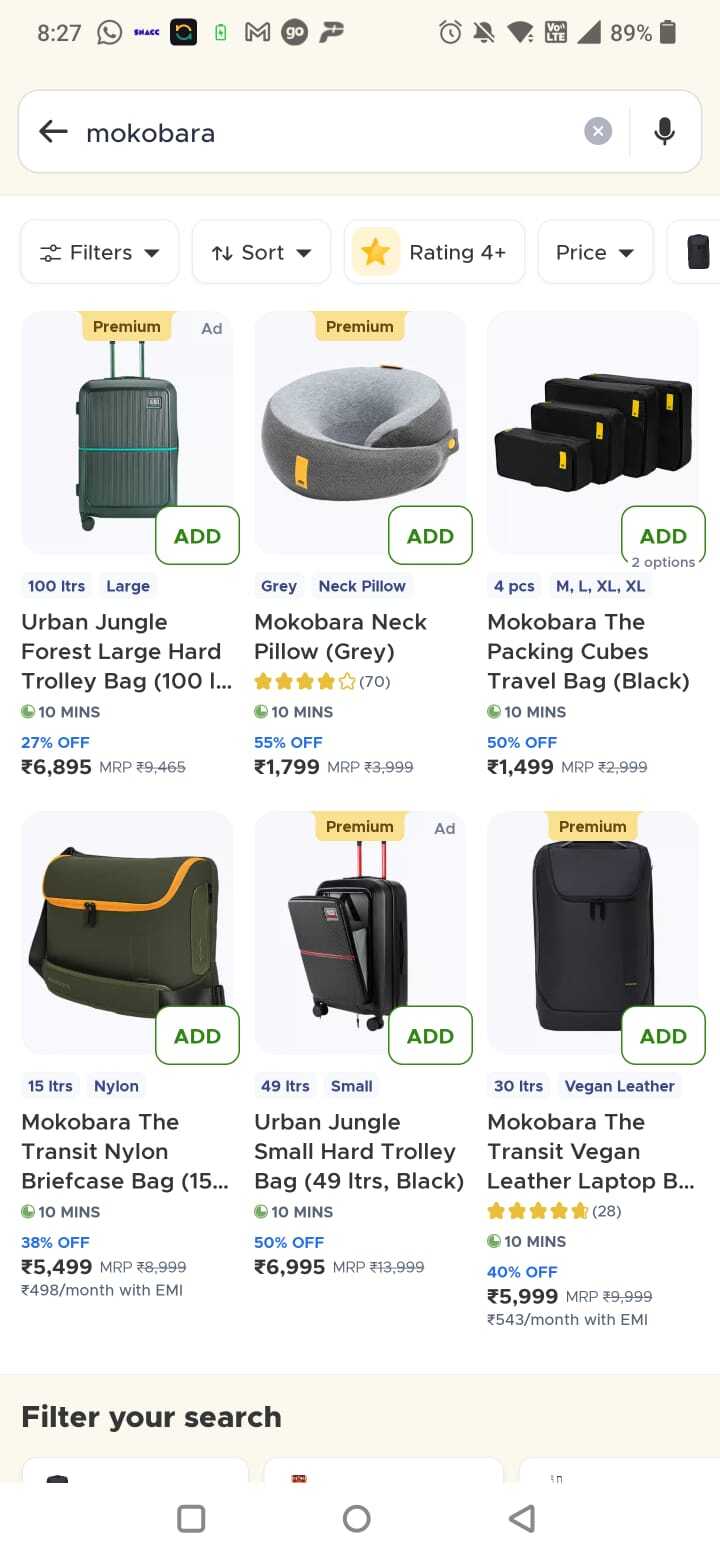The width and height of the screenshot is (720, 1560).
Task: Add Mokobara Transit Vegan Leather Laptop Bag
Action: (663, 1036)
